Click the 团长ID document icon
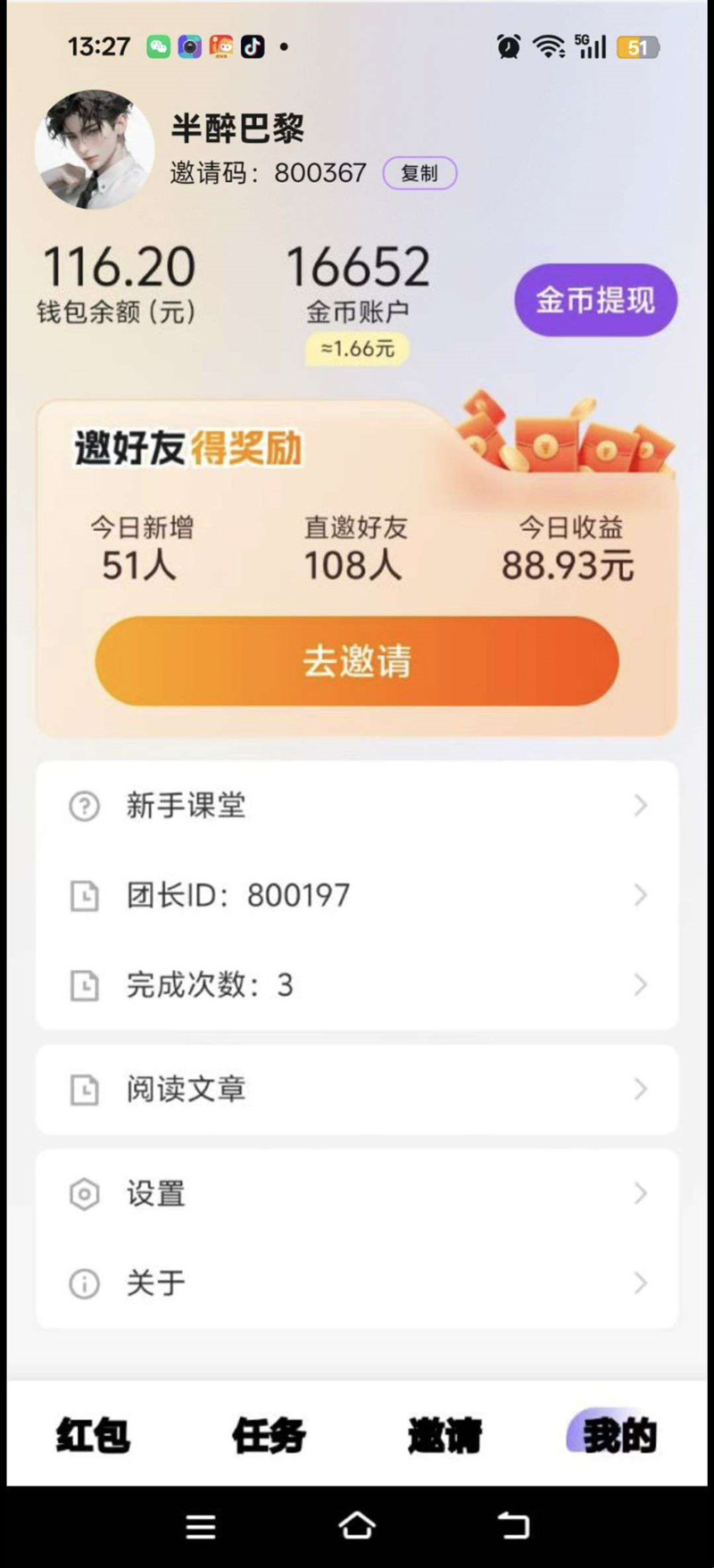The image size is (714, 1568). 83,896
